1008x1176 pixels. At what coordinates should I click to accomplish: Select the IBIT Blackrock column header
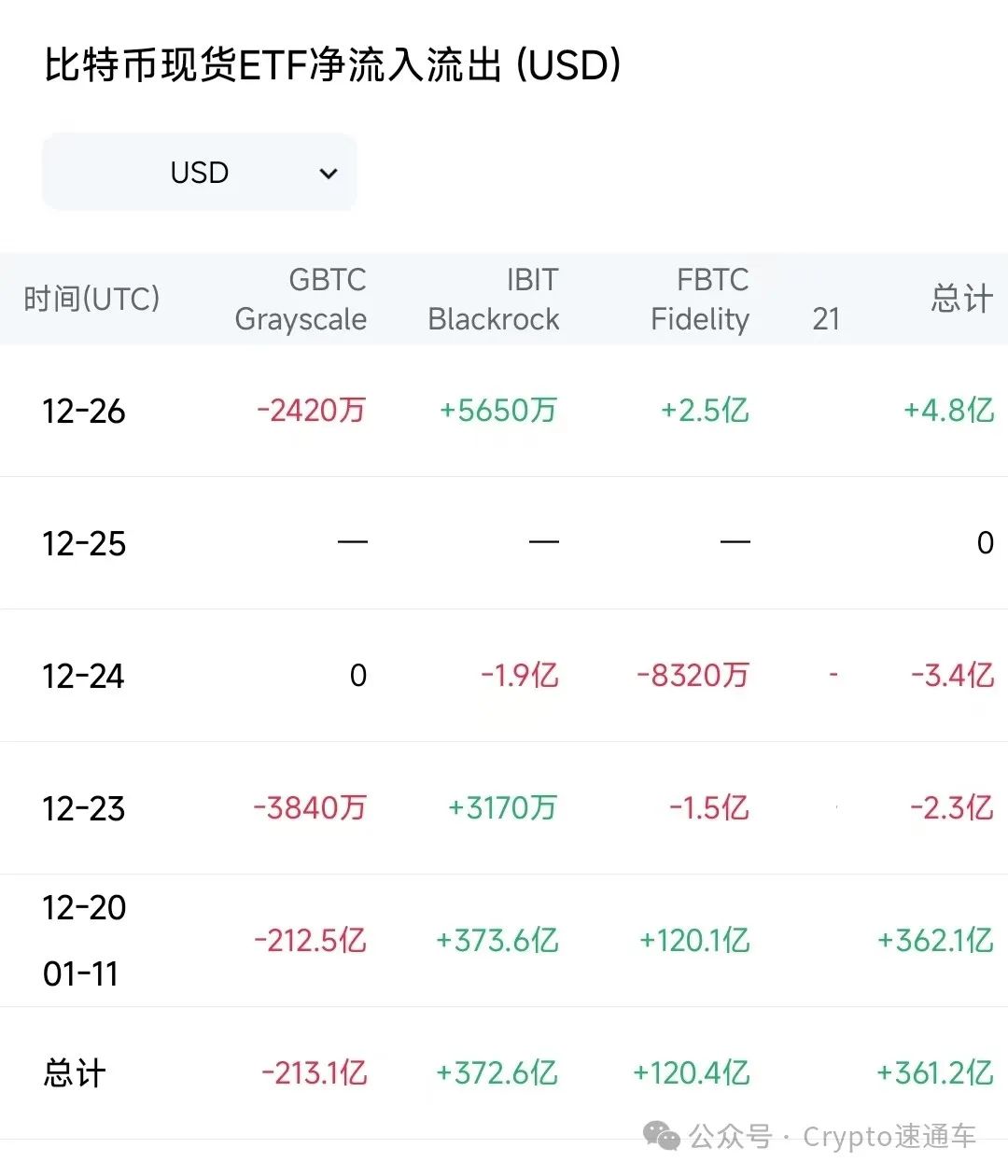coord(493,299)
